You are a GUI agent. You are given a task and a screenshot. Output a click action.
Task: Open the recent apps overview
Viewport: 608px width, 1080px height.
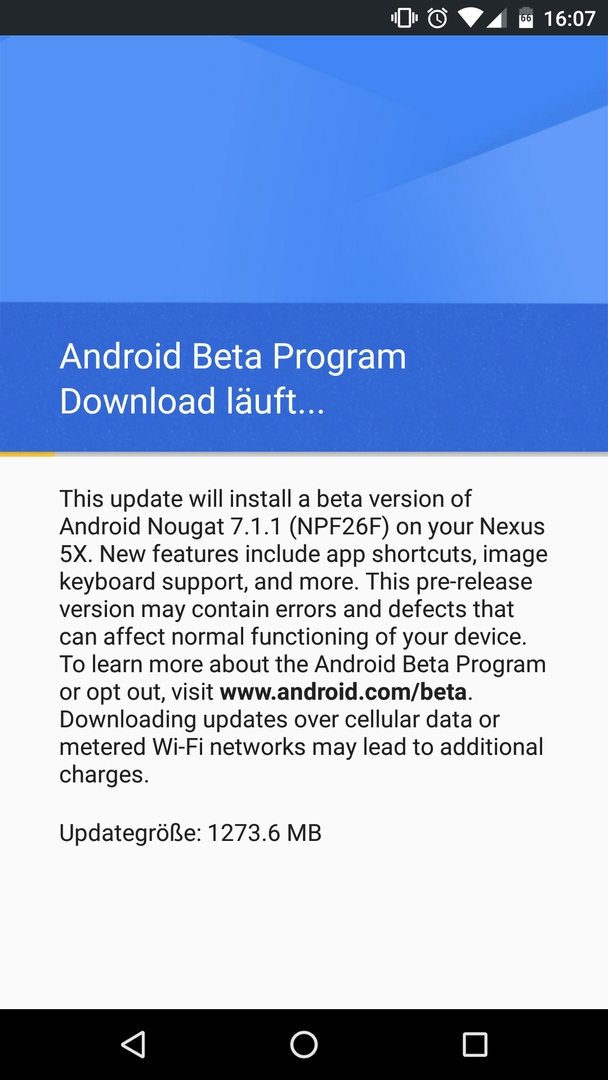click(x=475, y=1044)
